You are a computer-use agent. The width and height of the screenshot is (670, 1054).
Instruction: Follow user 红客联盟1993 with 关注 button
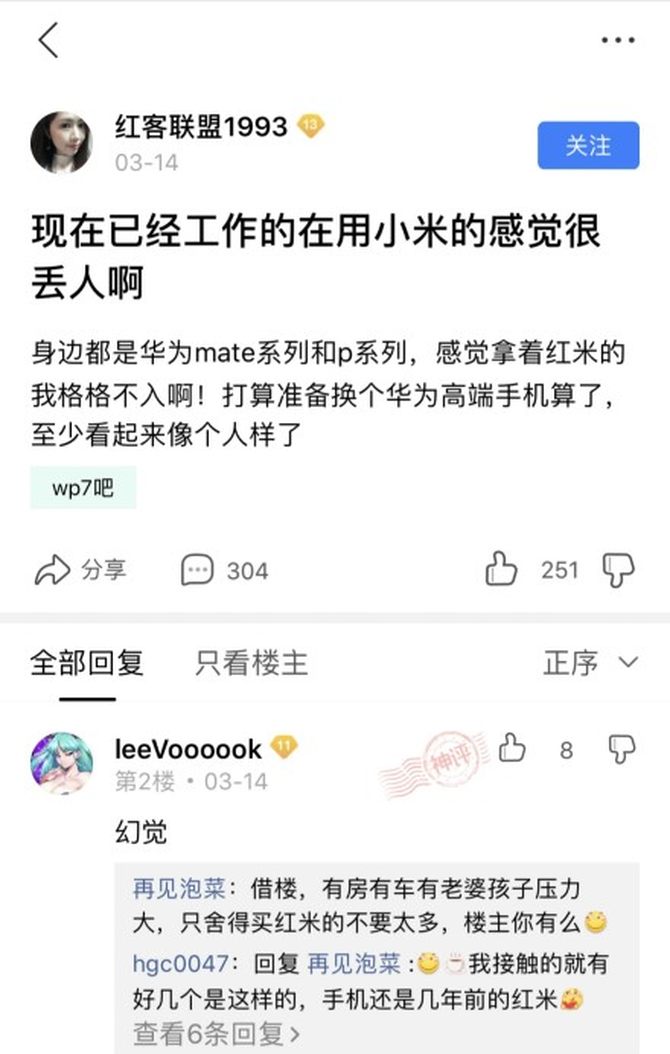tap(588, 146)
